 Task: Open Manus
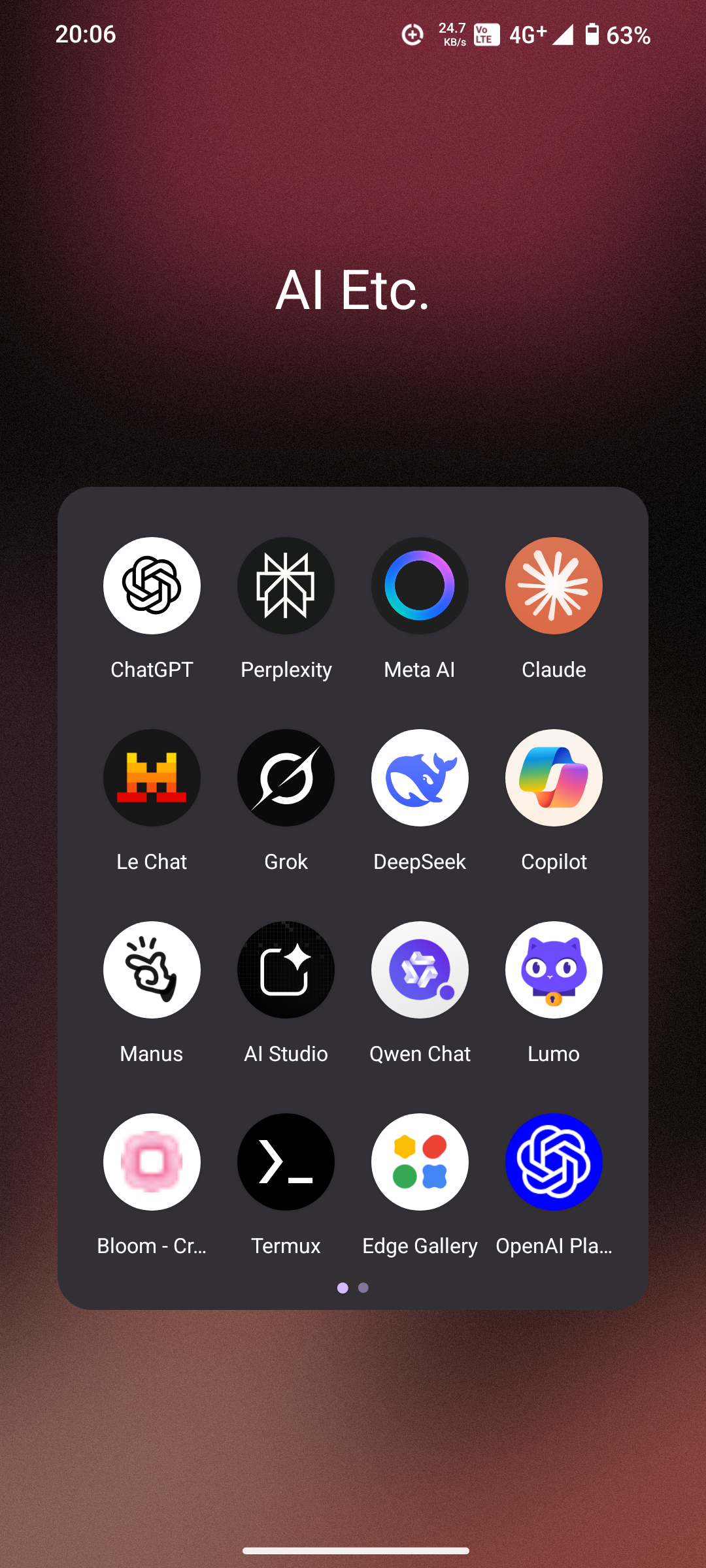[x=152, y=970]
